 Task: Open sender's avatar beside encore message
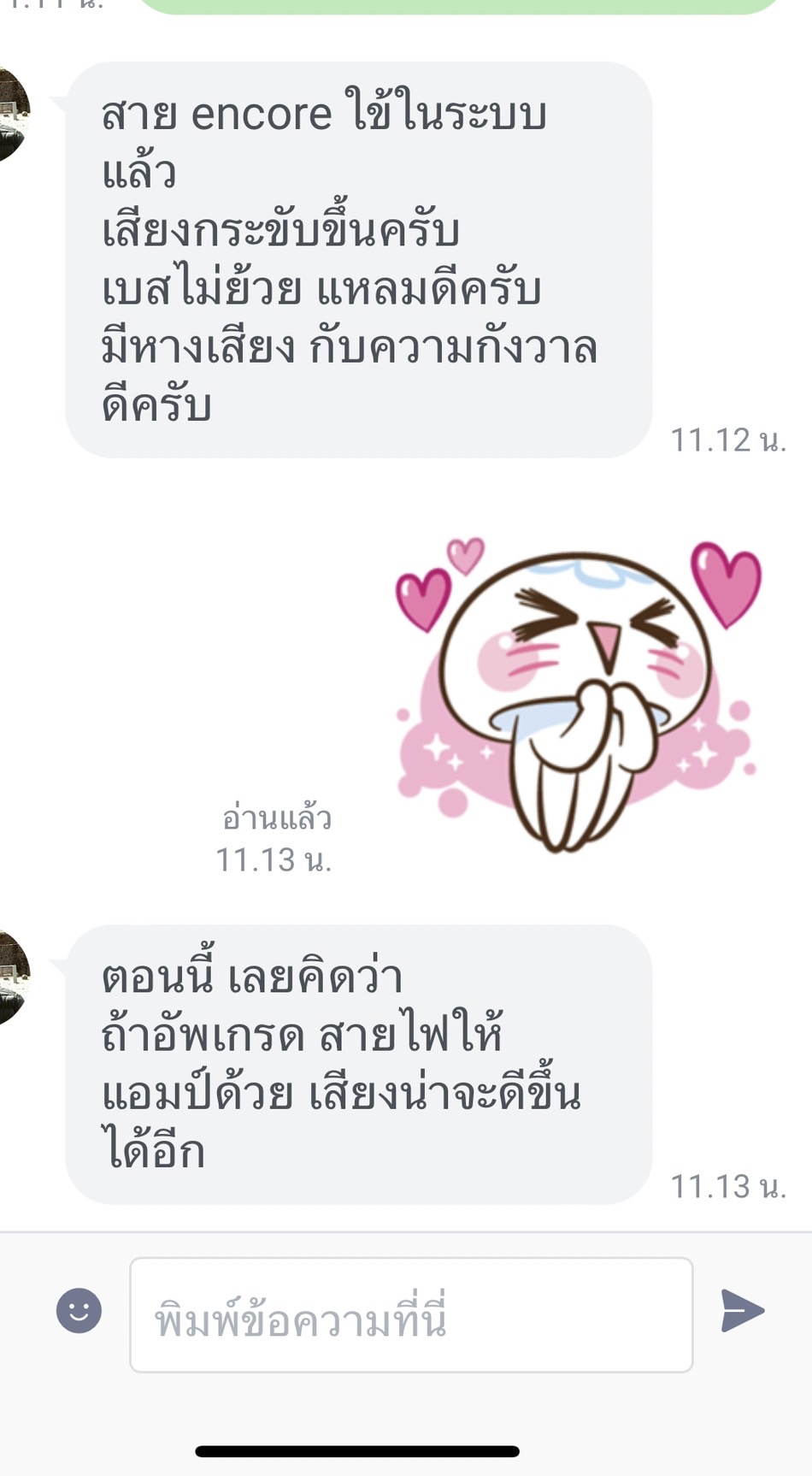tap(12, 115)
